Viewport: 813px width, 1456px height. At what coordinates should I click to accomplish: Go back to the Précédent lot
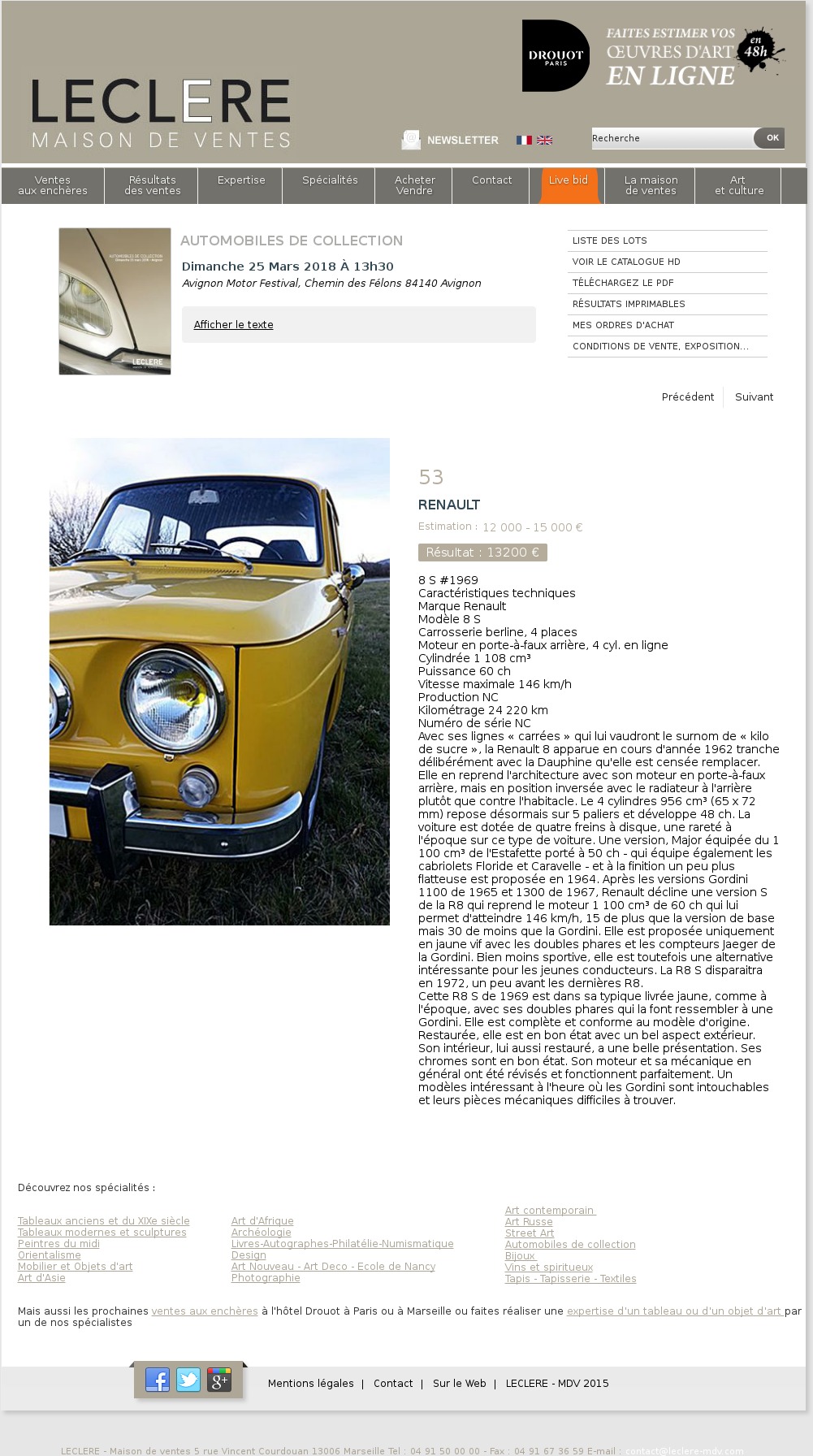(688, 397)
